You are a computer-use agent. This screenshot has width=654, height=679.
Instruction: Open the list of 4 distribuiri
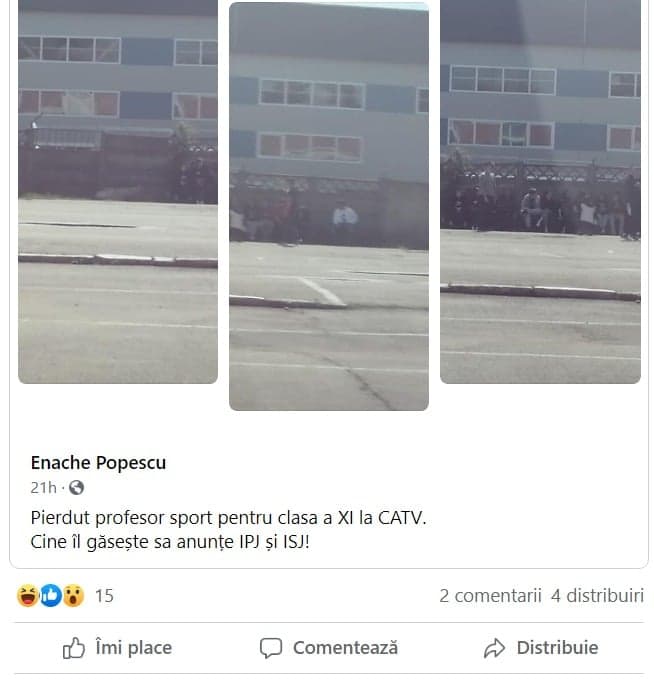tap(597, 596)
